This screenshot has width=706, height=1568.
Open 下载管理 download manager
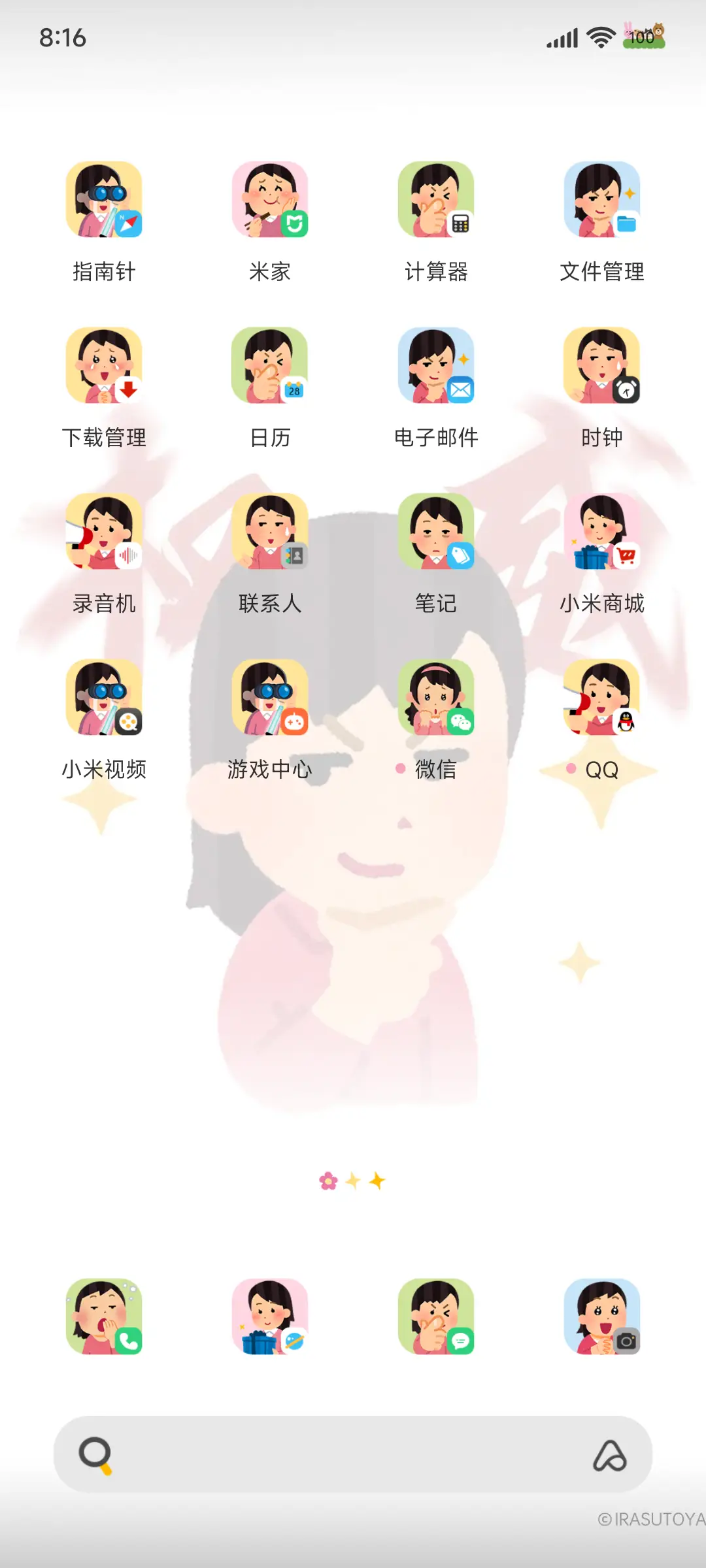[x=105, y=366]
